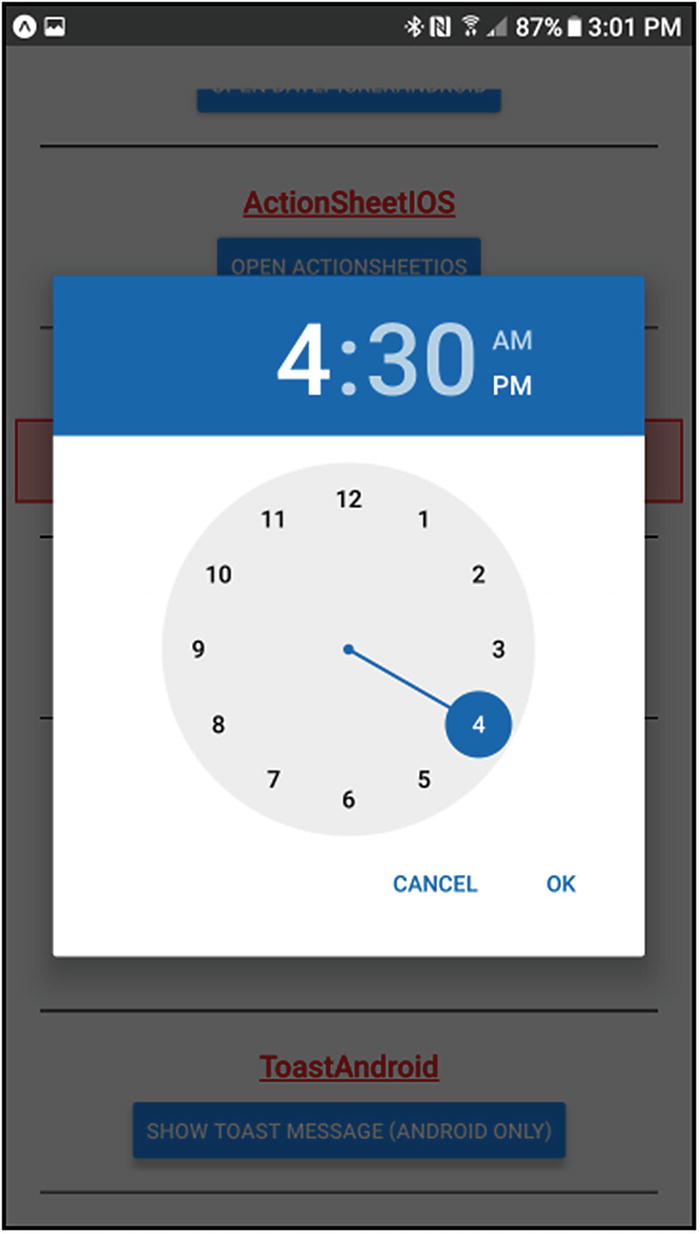This screenshot has height=1234, width=700.
Task: Pick 6 on the clock face
Action: [x=348, y=799]
